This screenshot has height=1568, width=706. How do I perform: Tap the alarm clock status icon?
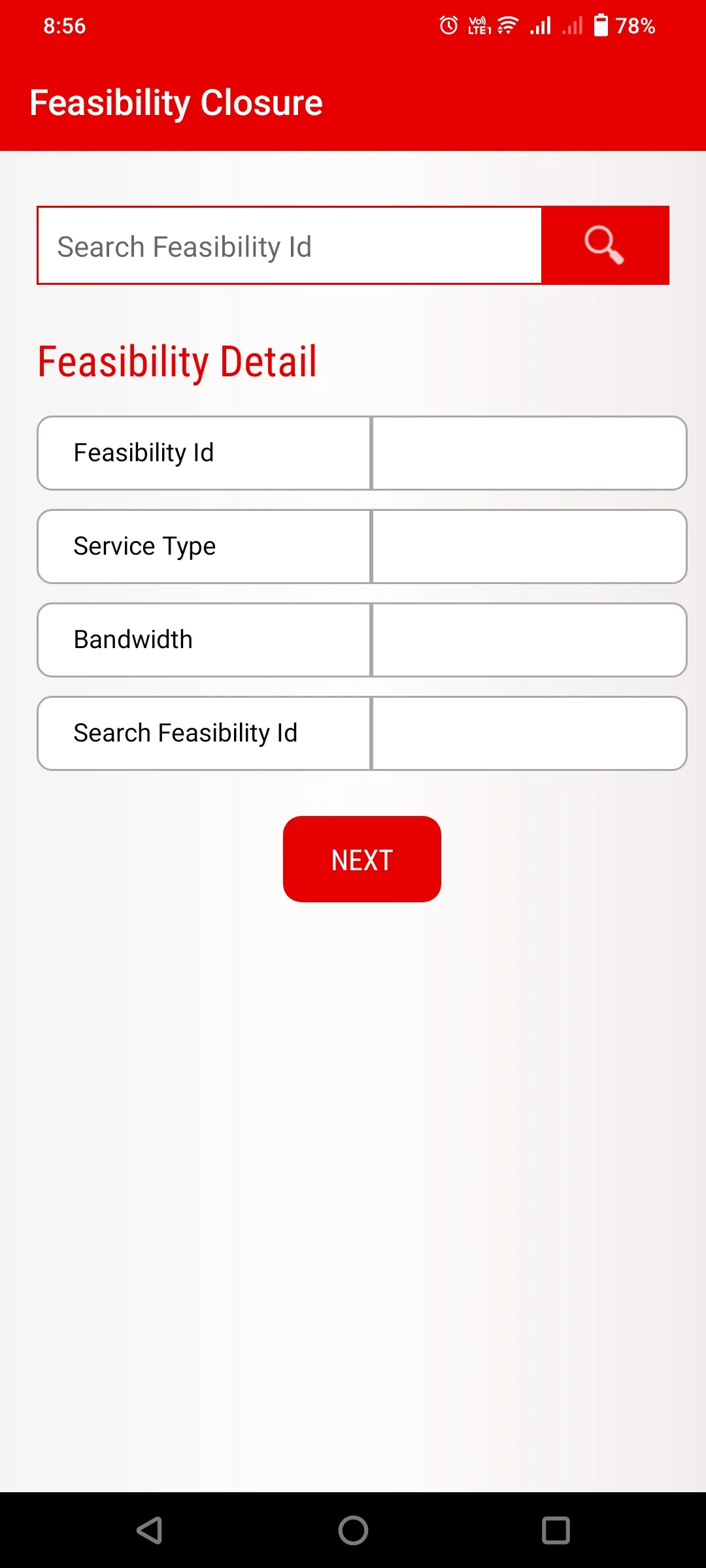click(448, 25)
